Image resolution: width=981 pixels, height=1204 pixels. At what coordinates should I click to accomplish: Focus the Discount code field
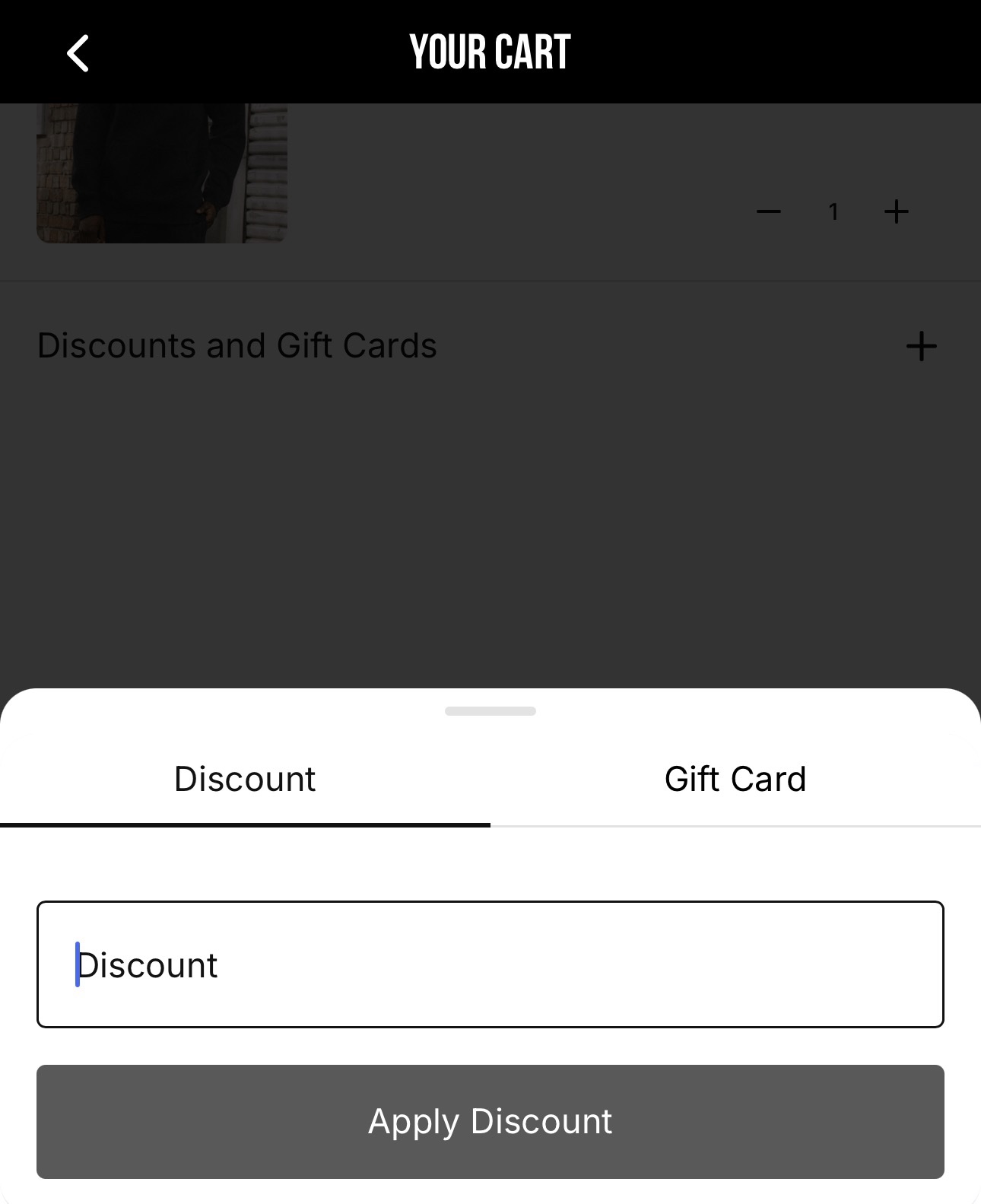coord(490,964)
